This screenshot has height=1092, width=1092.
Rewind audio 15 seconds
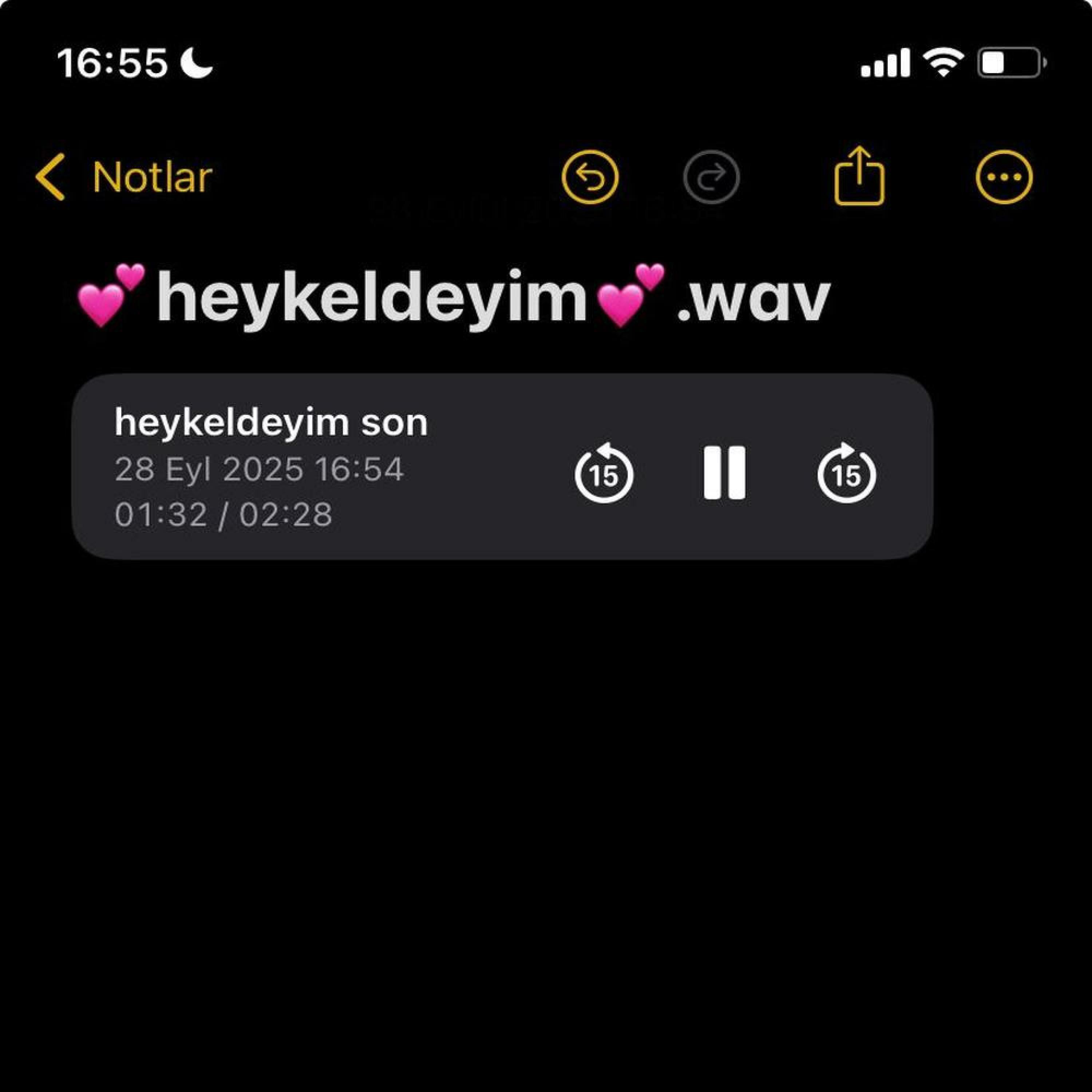(x=604, y=473)
